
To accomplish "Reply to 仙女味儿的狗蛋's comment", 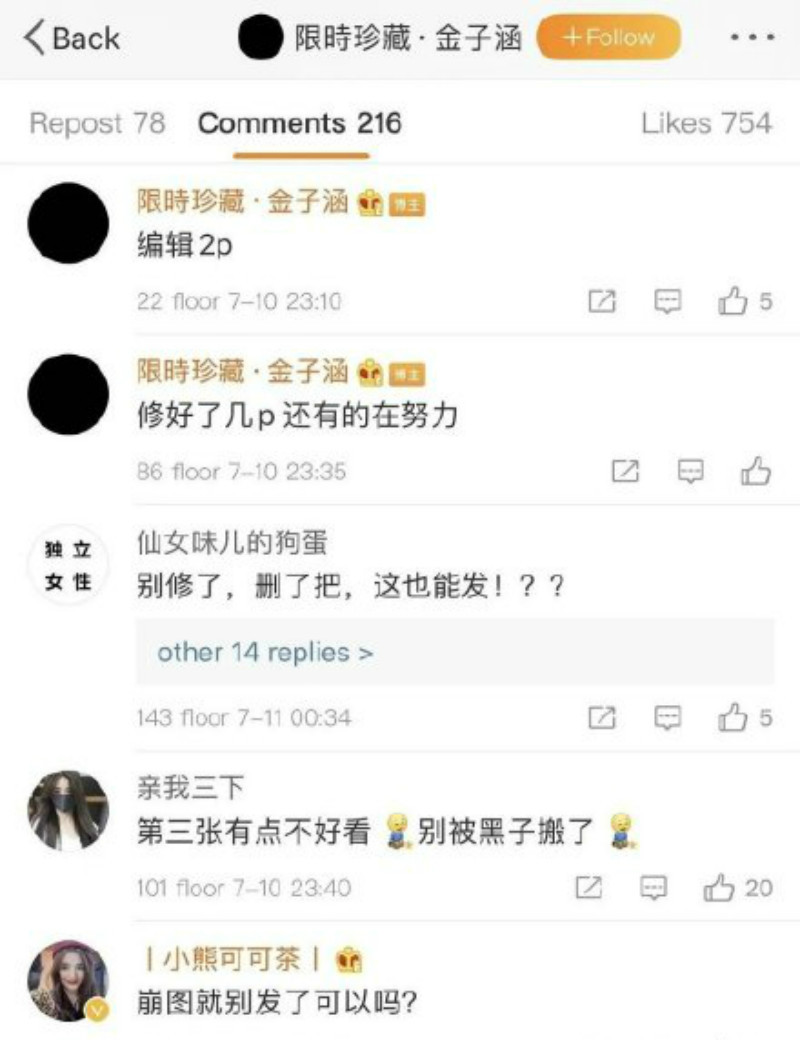I will click(x=667, y=717).
